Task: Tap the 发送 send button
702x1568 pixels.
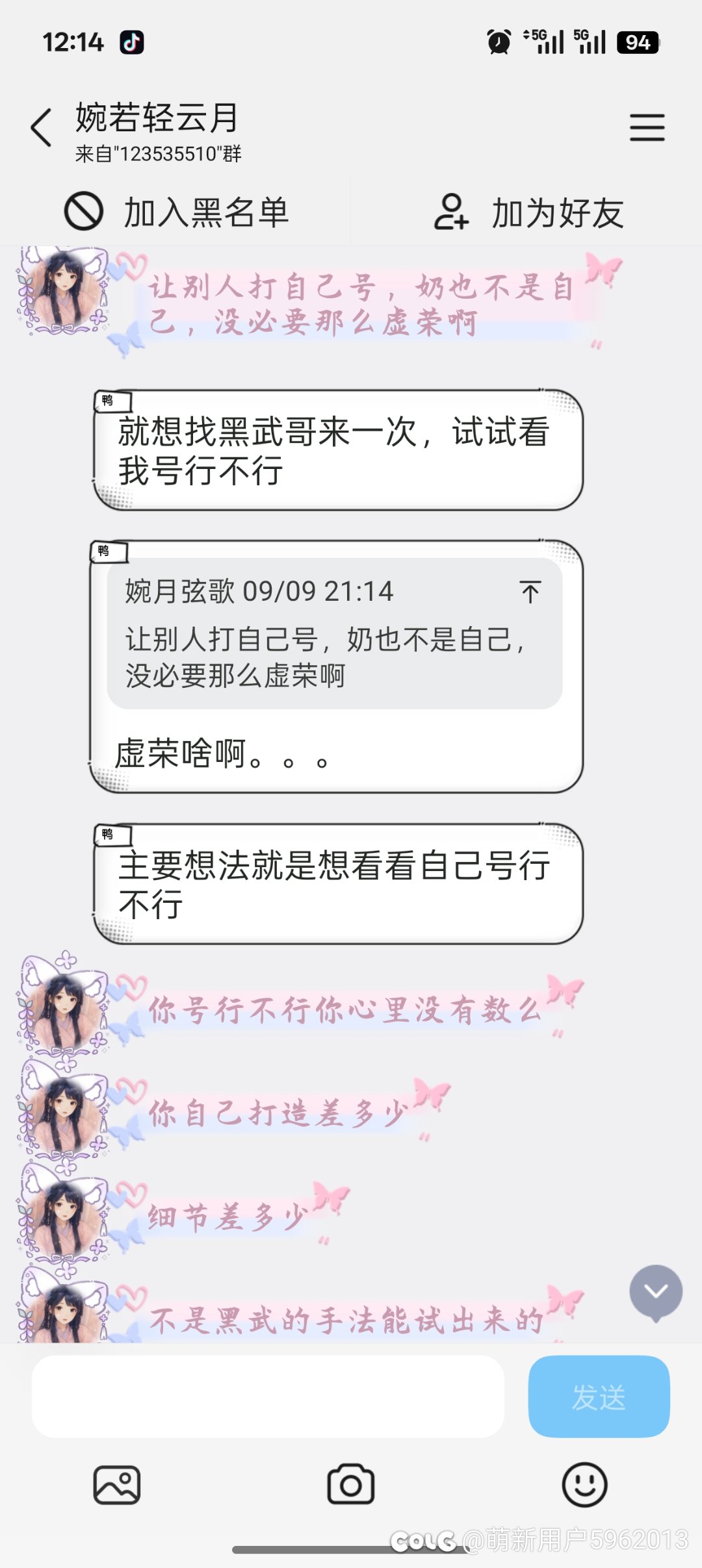Action: [599, 1397]
